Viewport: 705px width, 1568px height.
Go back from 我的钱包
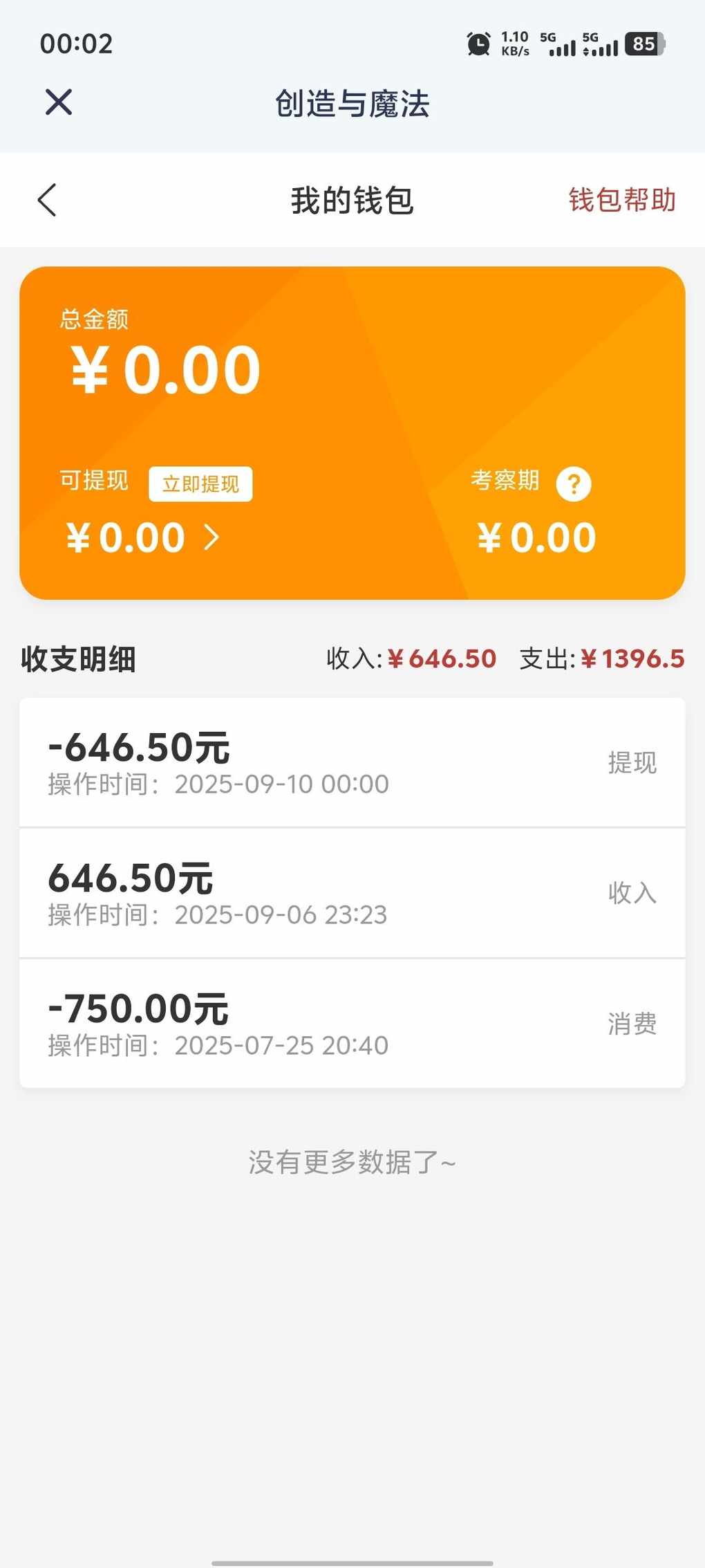[47, 201]
